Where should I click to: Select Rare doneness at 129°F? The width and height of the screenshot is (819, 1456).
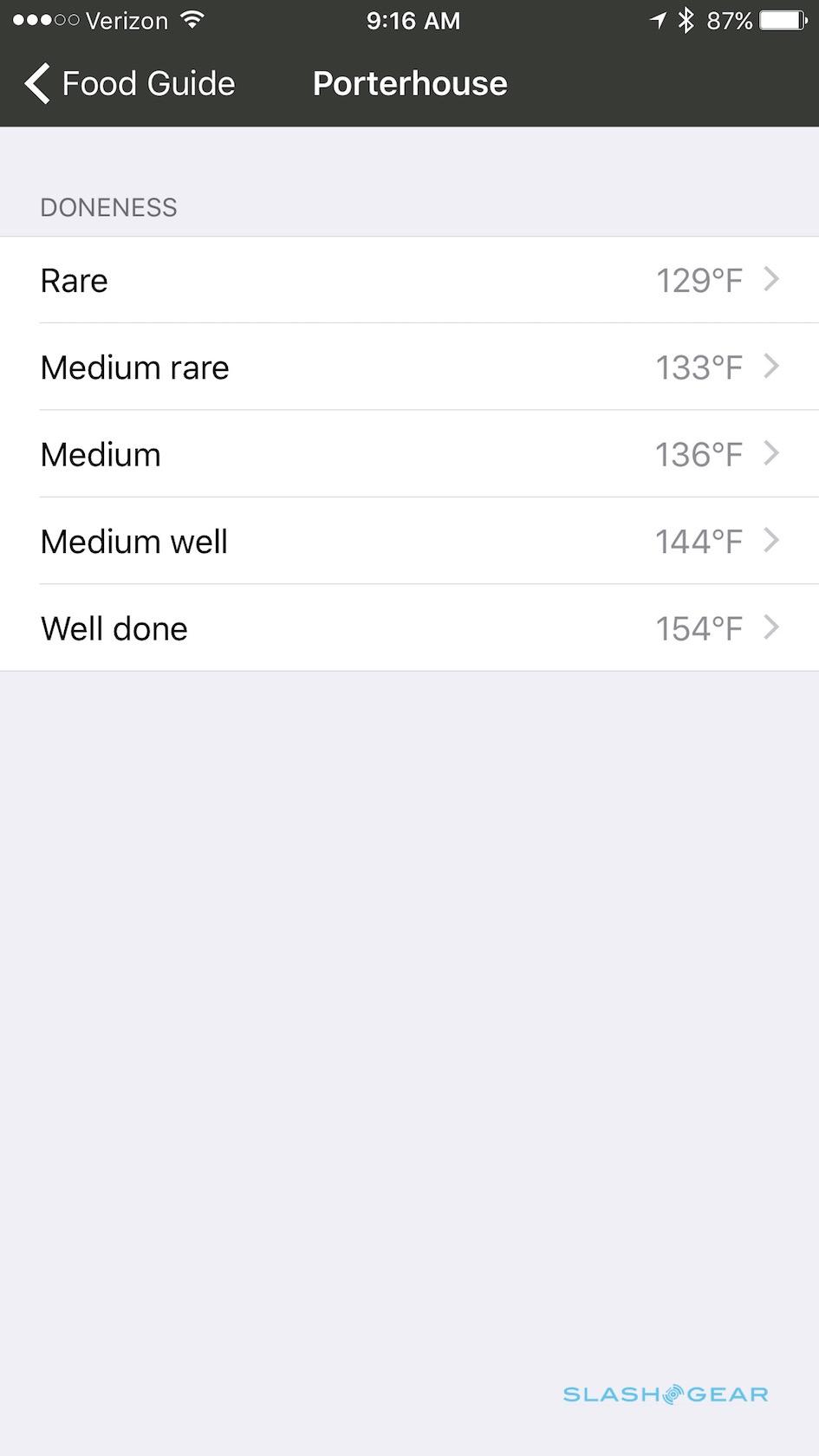click(x=409, y=280)
